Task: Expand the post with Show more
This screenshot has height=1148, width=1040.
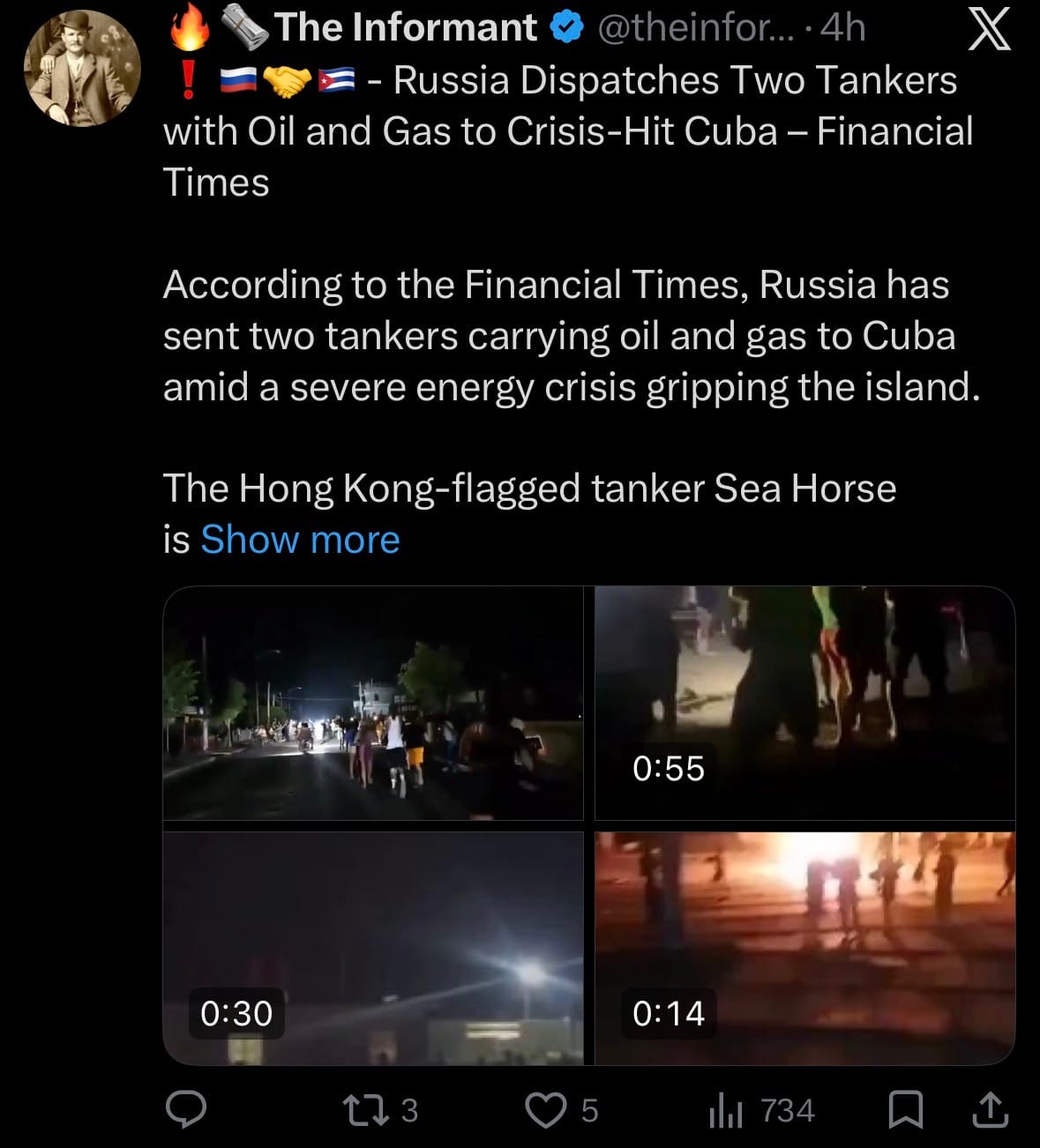Action: 300,539
